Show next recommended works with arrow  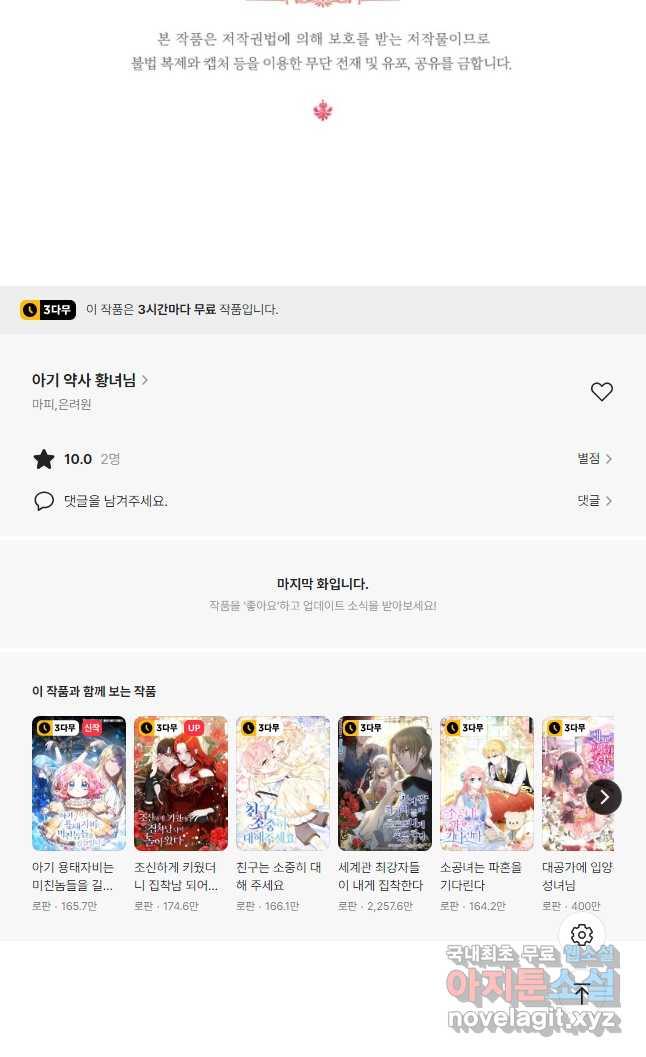pos(604,797)
